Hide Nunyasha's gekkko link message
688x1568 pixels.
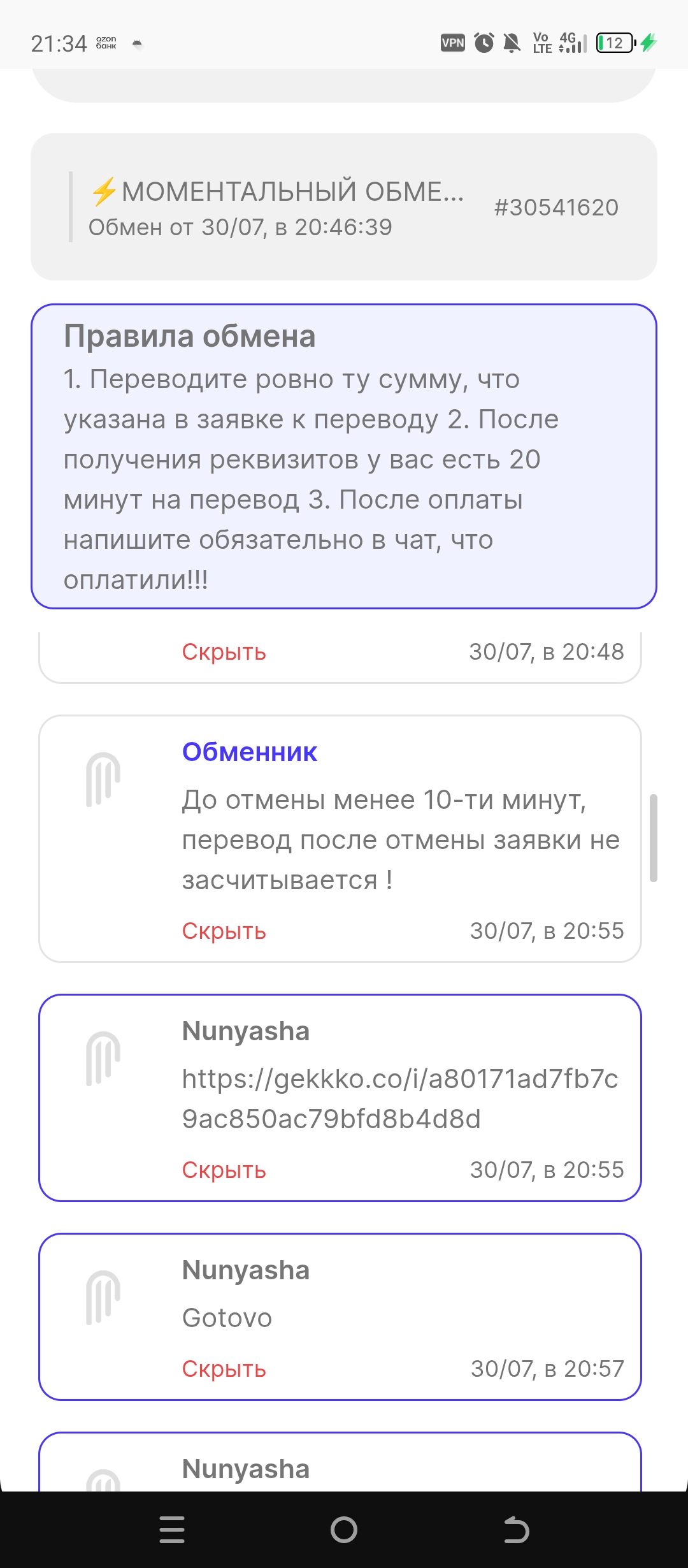(224, 1170)
